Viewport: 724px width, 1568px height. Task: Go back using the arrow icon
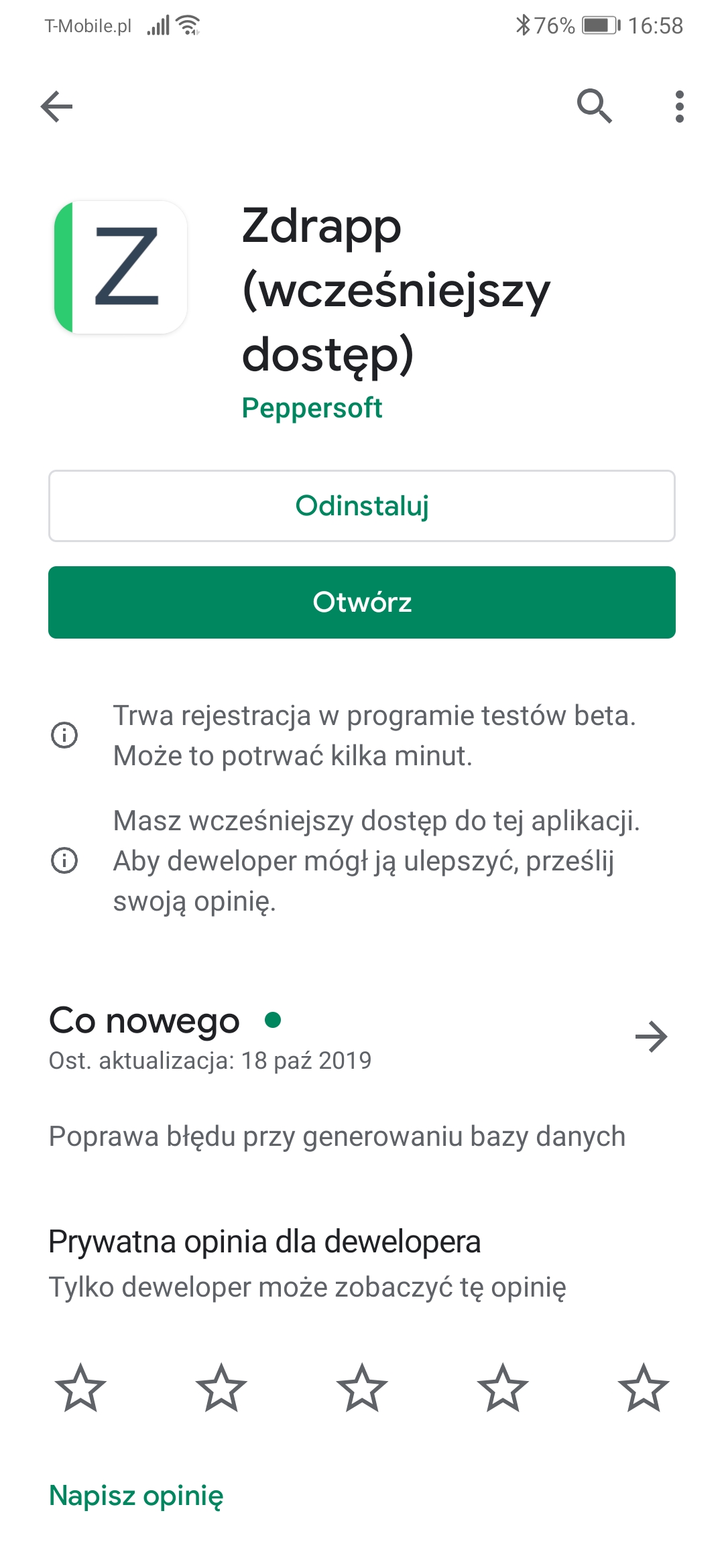coord(56,107)
